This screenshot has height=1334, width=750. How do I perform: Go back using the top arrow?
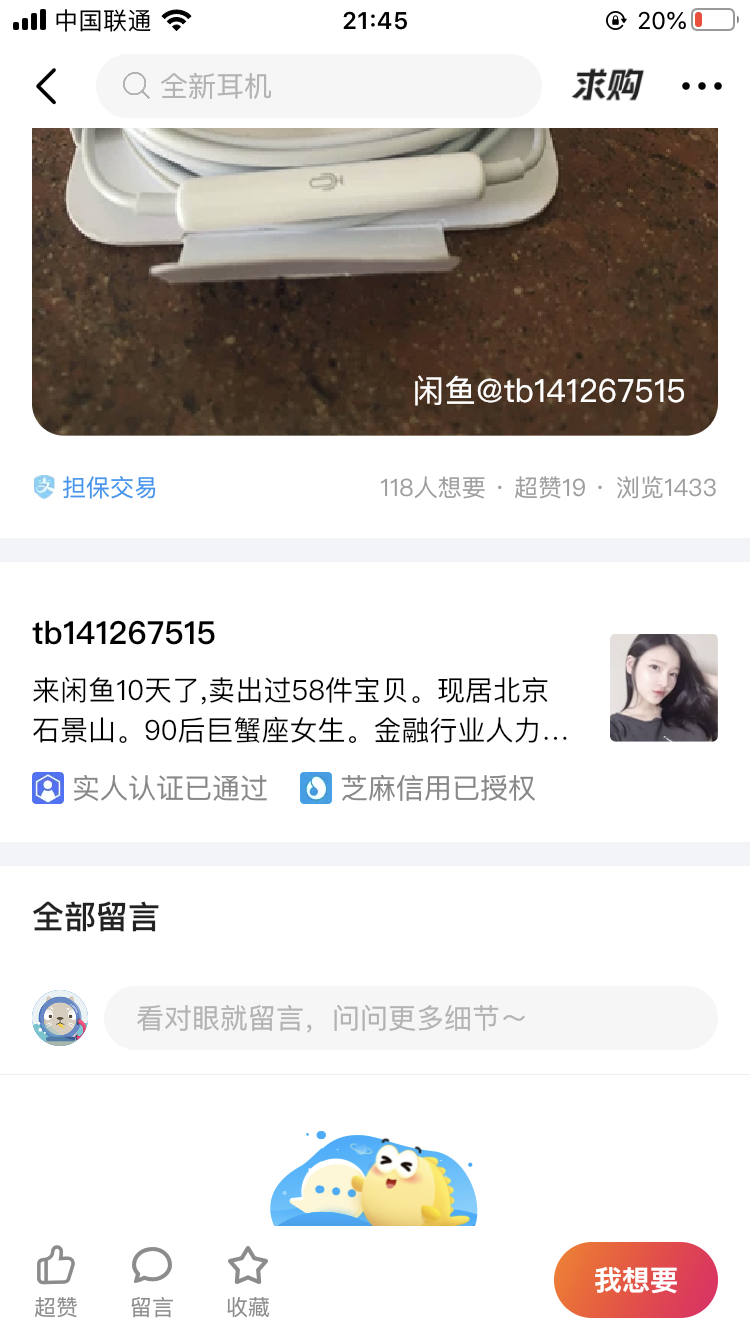click(x=46, y=87)
